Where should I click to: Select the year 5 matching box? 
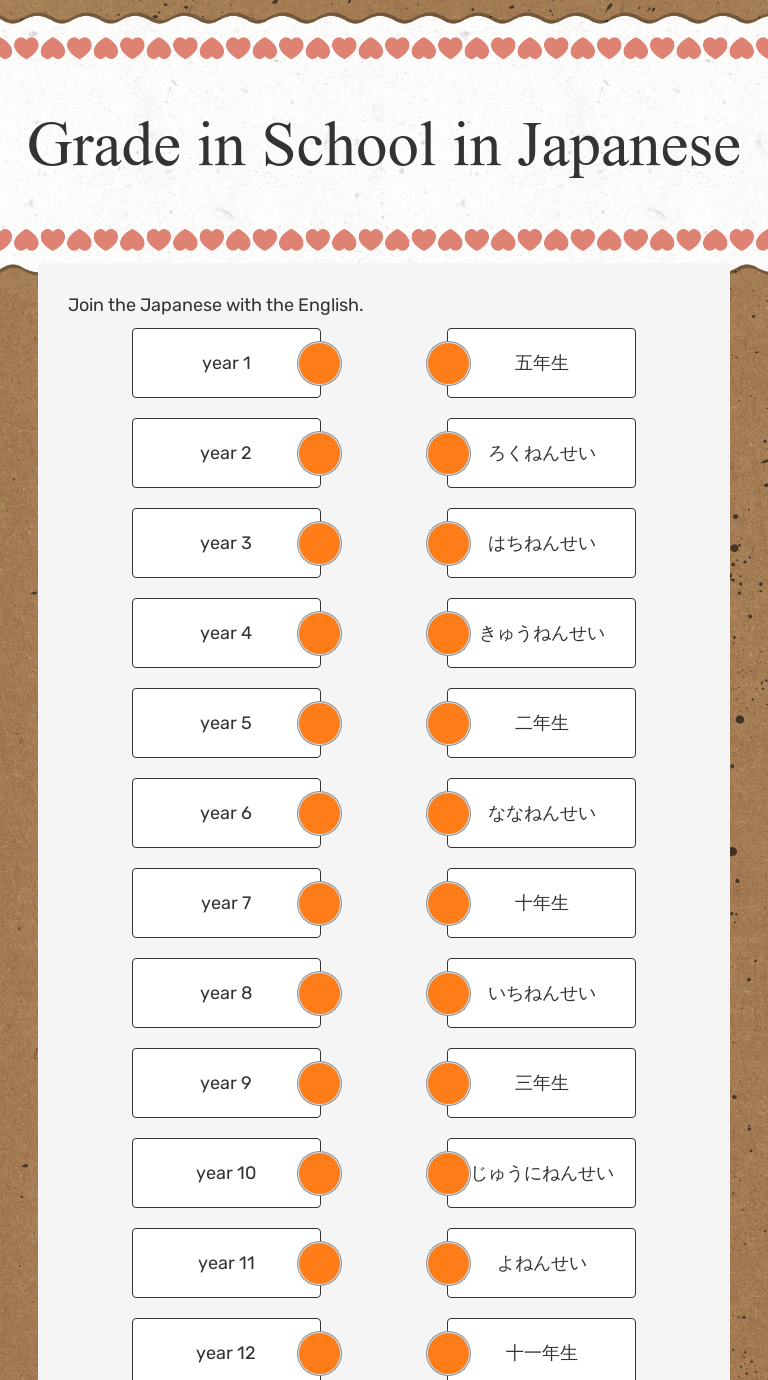coord(226,723)
